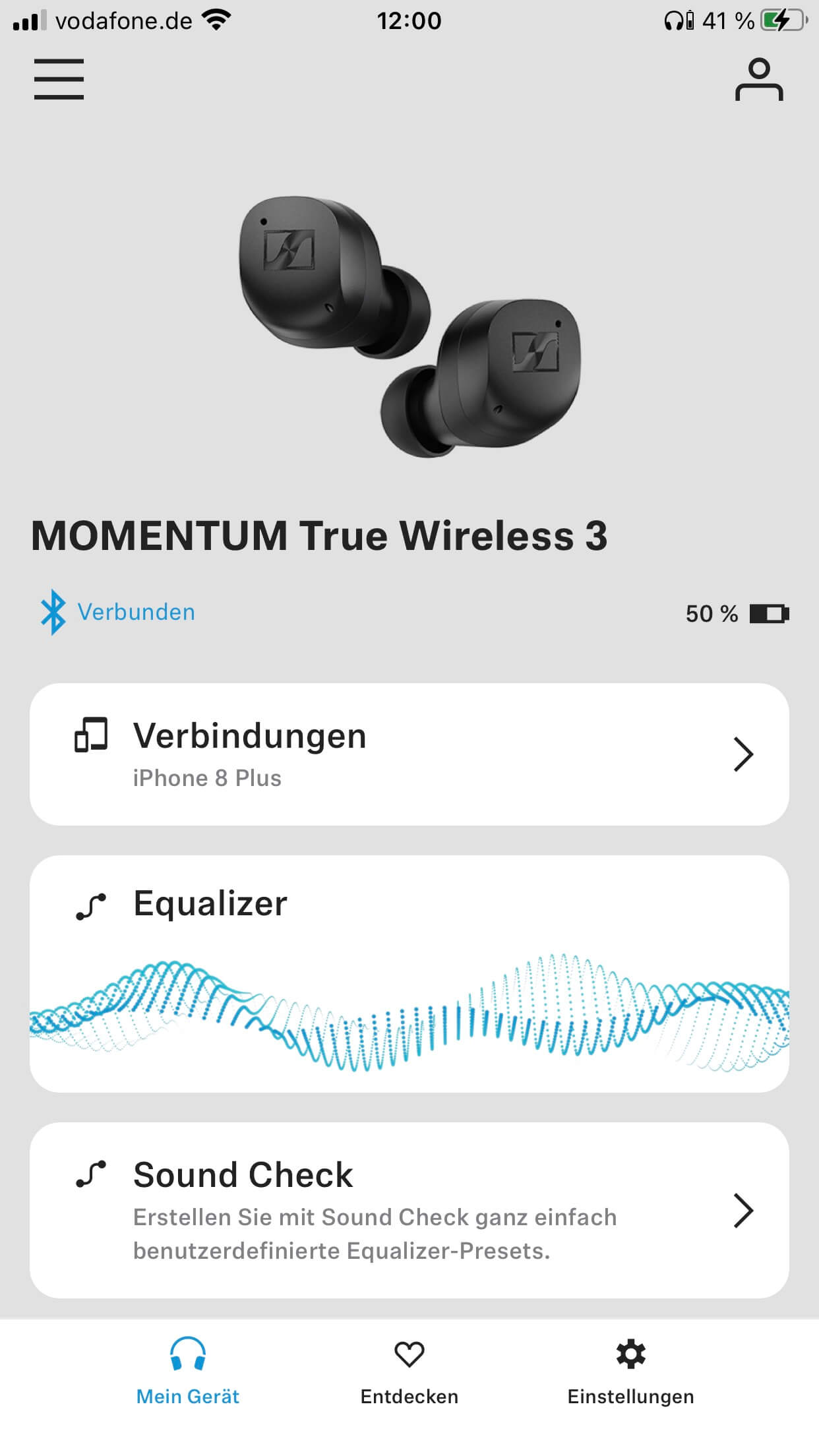This screenshot has width=819, height=1456.
Task: Open the Equalizer card
Action: pos(409,973)
